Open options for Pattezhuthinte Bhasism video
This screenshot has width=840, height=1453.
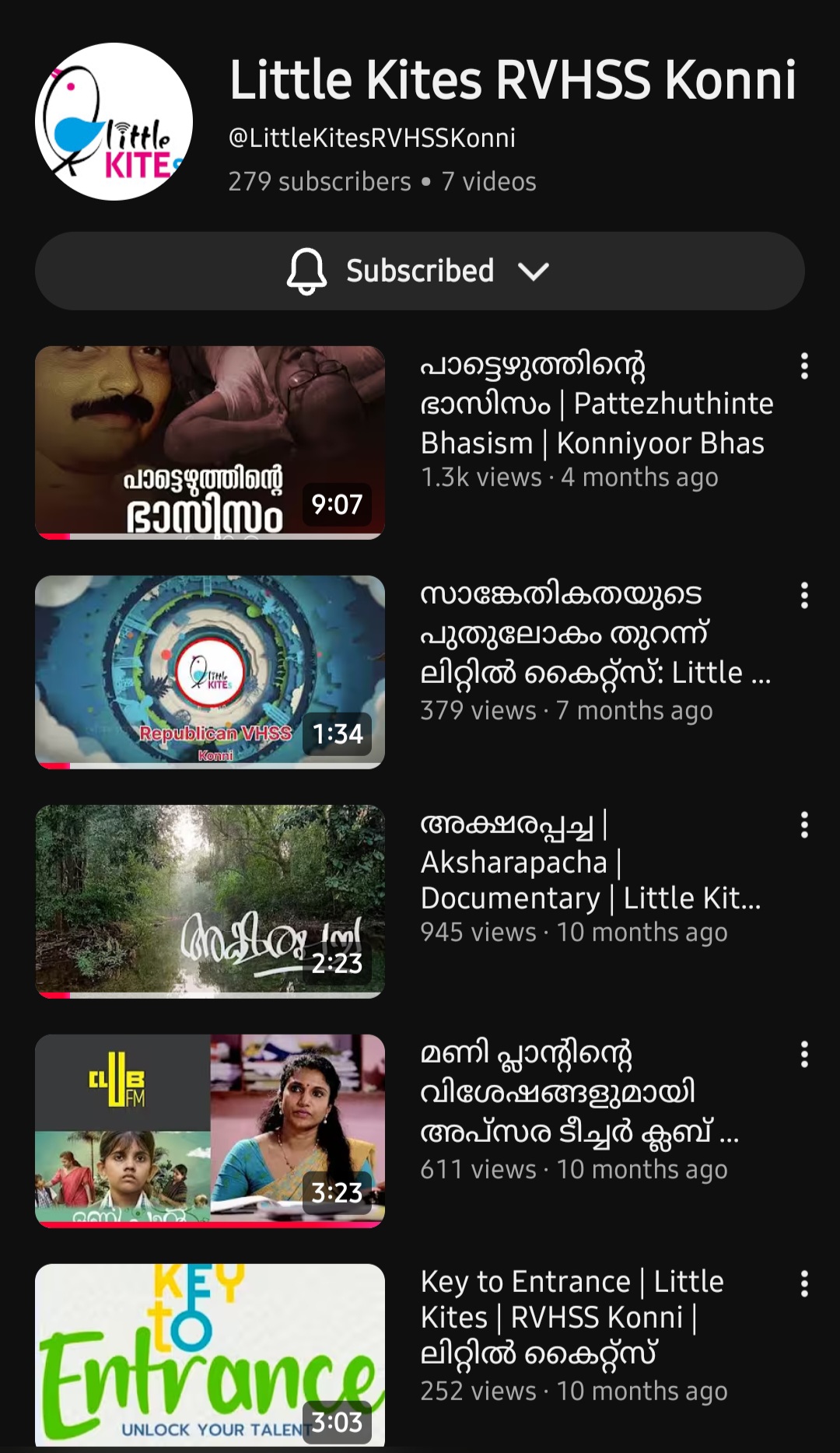click(x=804, y=366)
